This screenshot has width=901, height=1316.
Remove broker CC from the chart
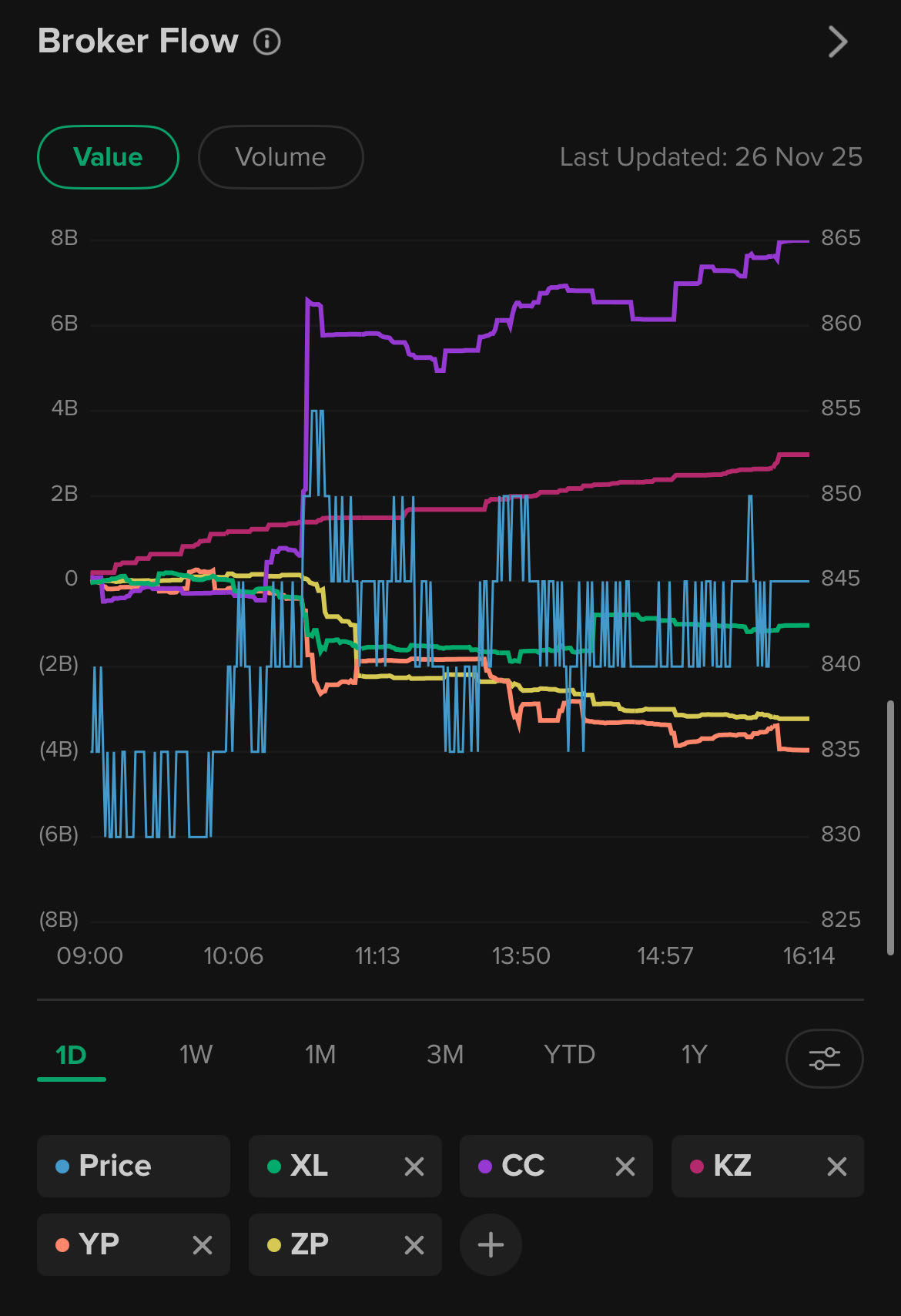[x=625, y=1167]
